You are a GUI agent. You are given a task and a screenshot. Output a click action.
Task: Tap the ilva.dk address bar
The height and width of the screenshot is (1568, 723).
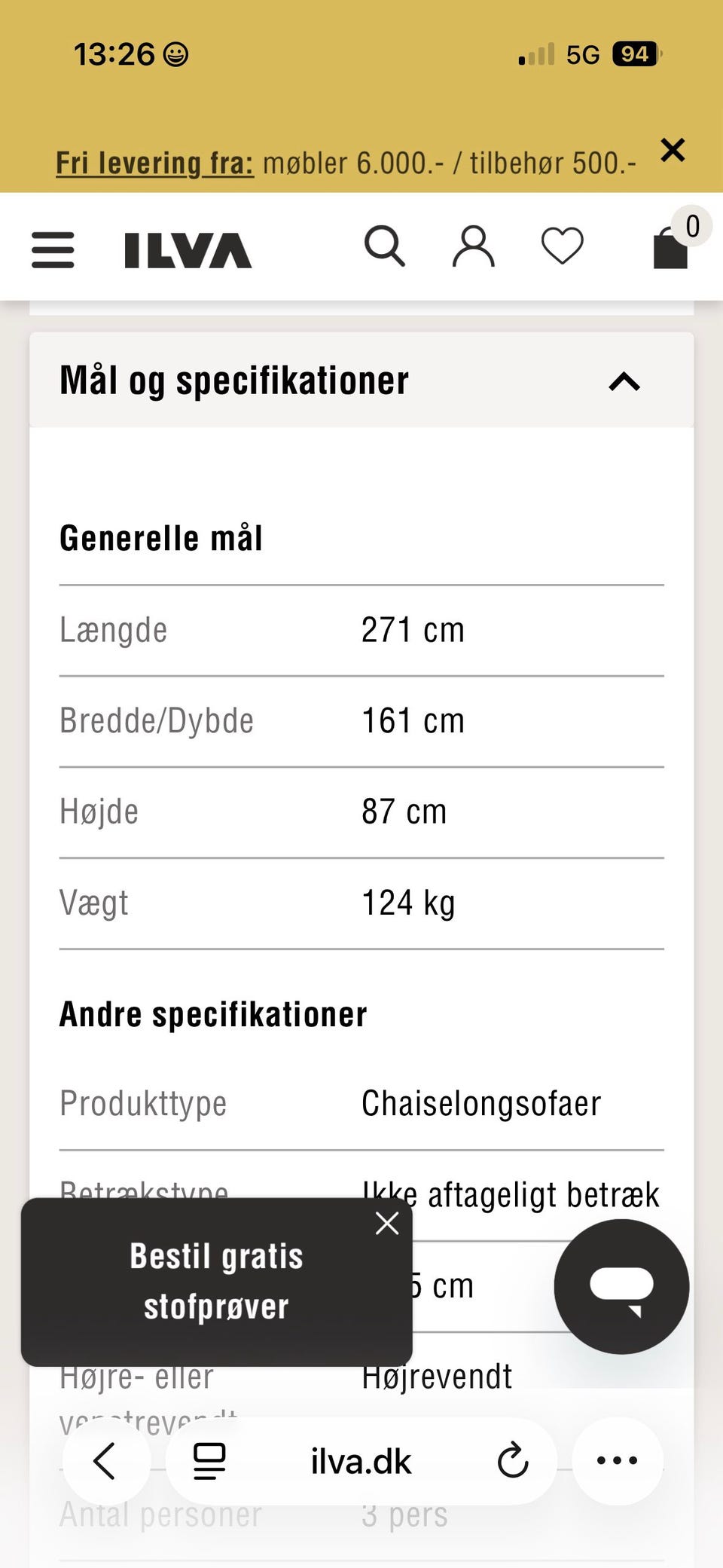pyautogui.click(x=361, y=1460)
